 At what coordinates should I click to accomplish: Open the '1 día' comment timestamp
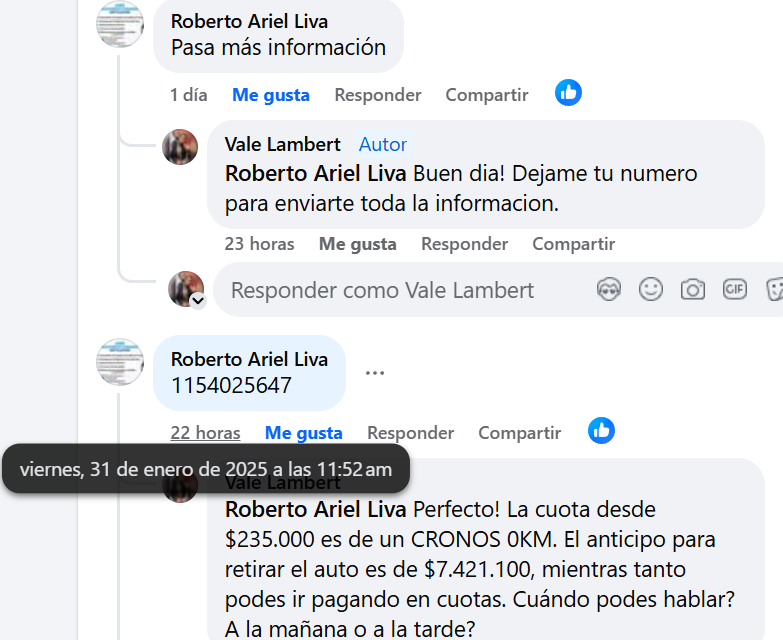coord(188,95)
